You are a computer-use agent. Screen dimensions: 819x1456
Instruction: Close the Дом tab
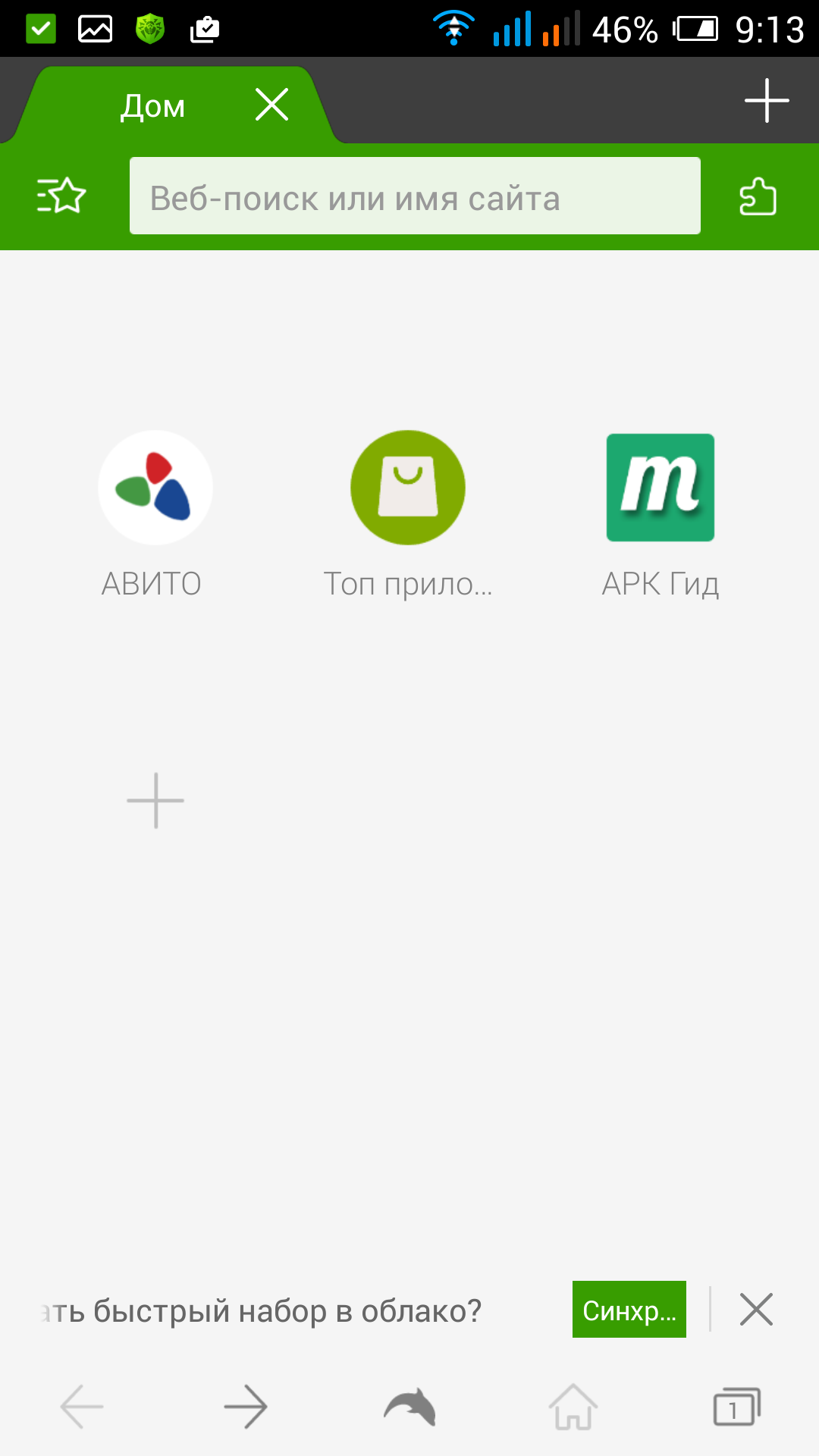(x=271, y=105)
